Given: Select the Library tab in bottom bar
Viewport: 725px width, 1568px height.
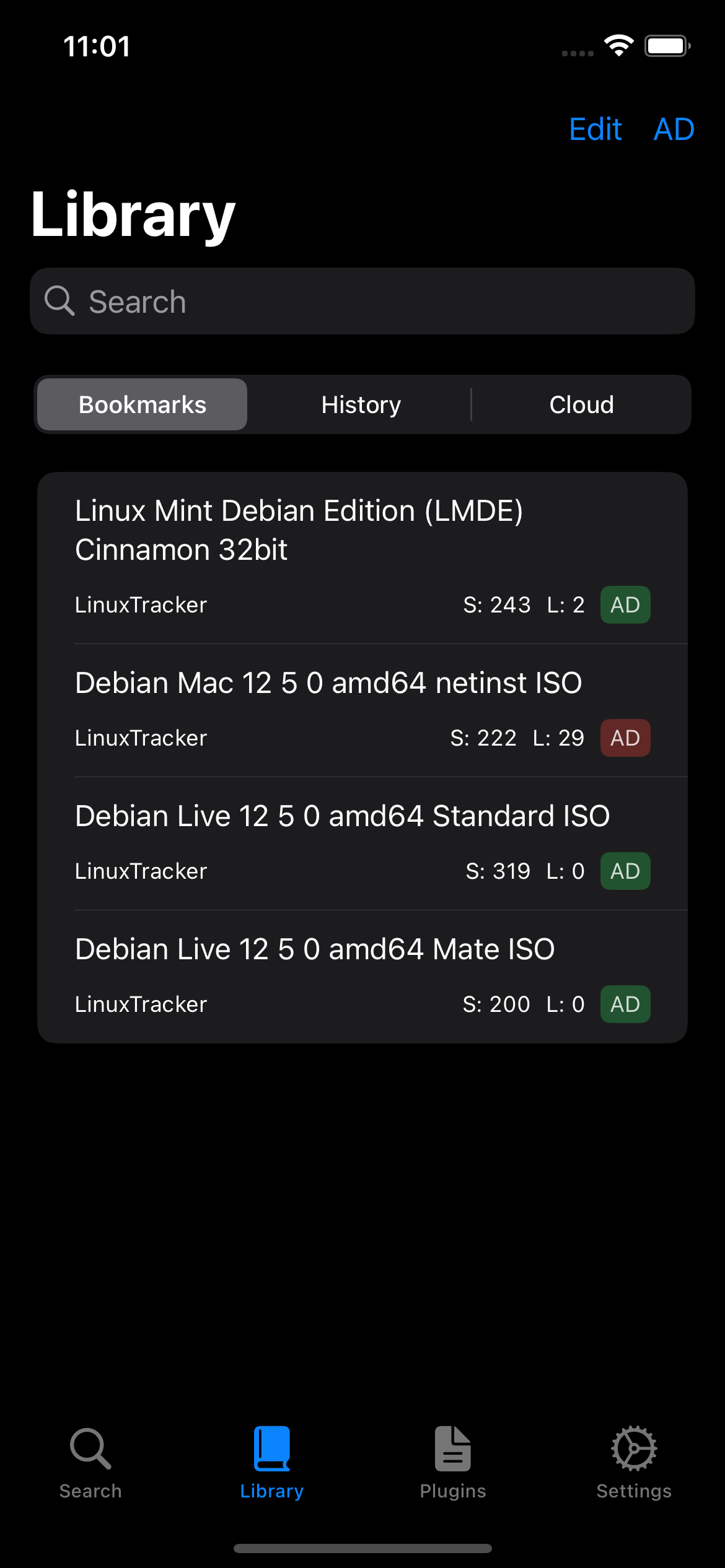Looking at the screenshot, I should tap(271, 1463).
